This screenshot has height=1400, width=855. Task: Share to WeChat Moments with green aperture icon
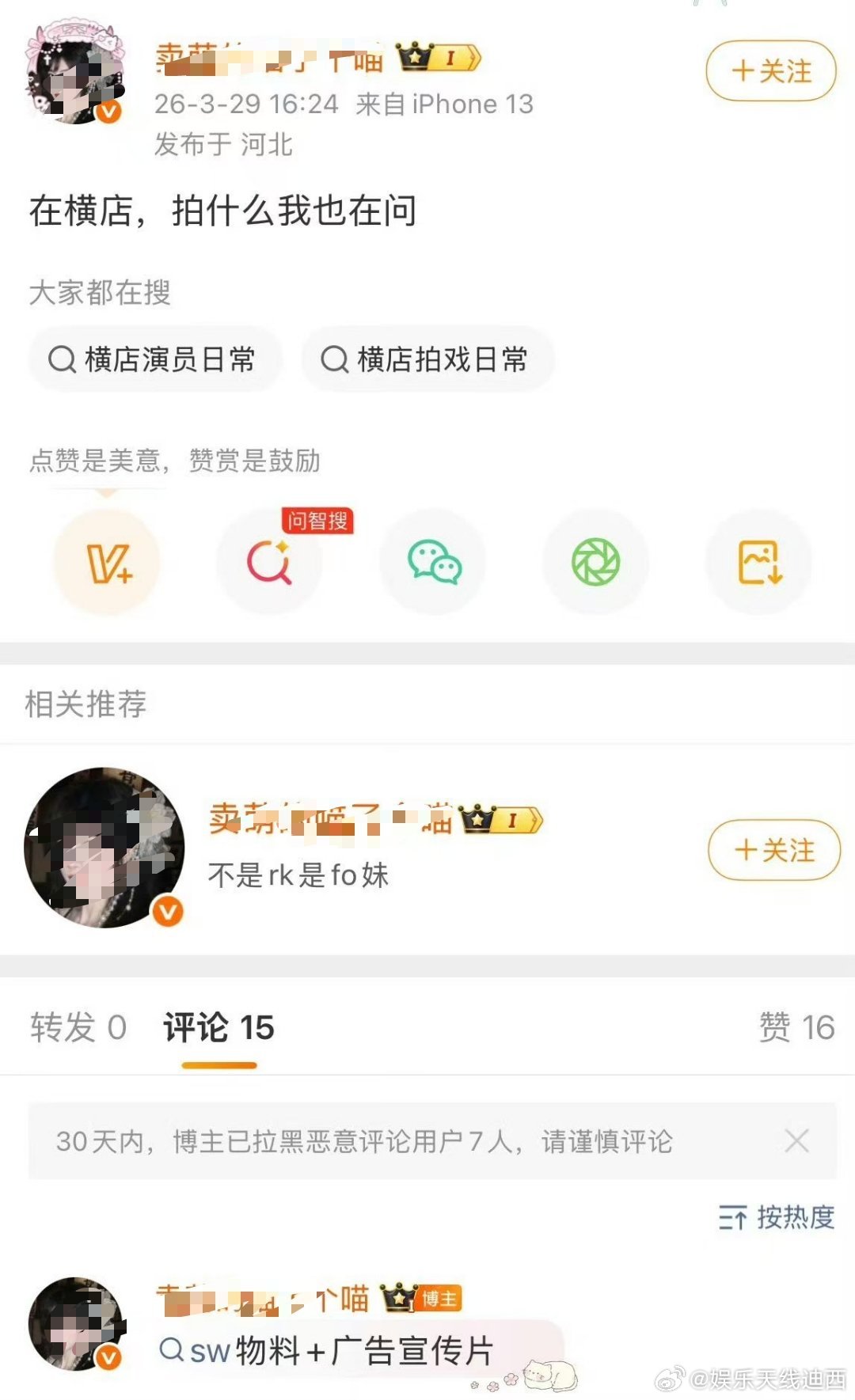tap(595, 562)
